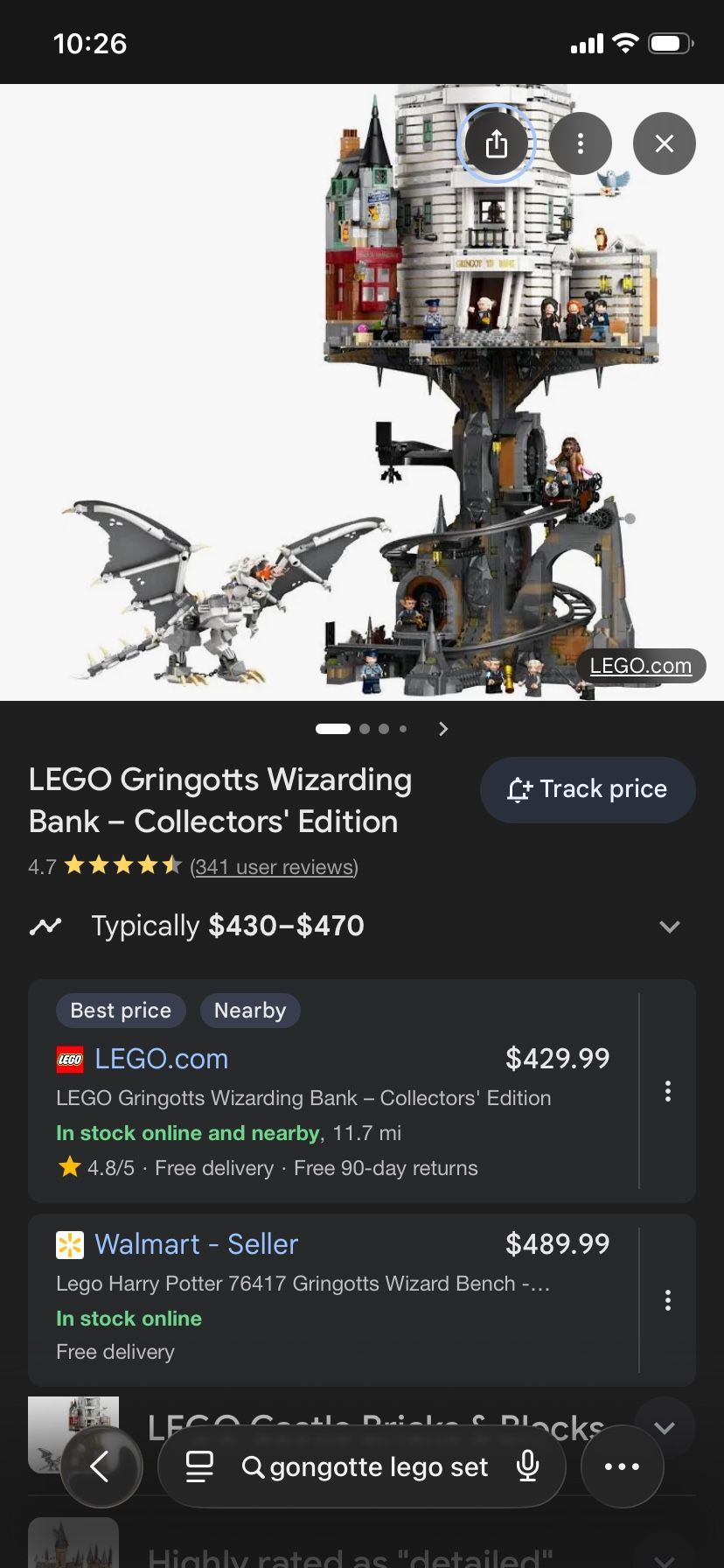724x1568 pixels.
Task: Open the options menu for the Walmart listing
Action: [667, 1301]
